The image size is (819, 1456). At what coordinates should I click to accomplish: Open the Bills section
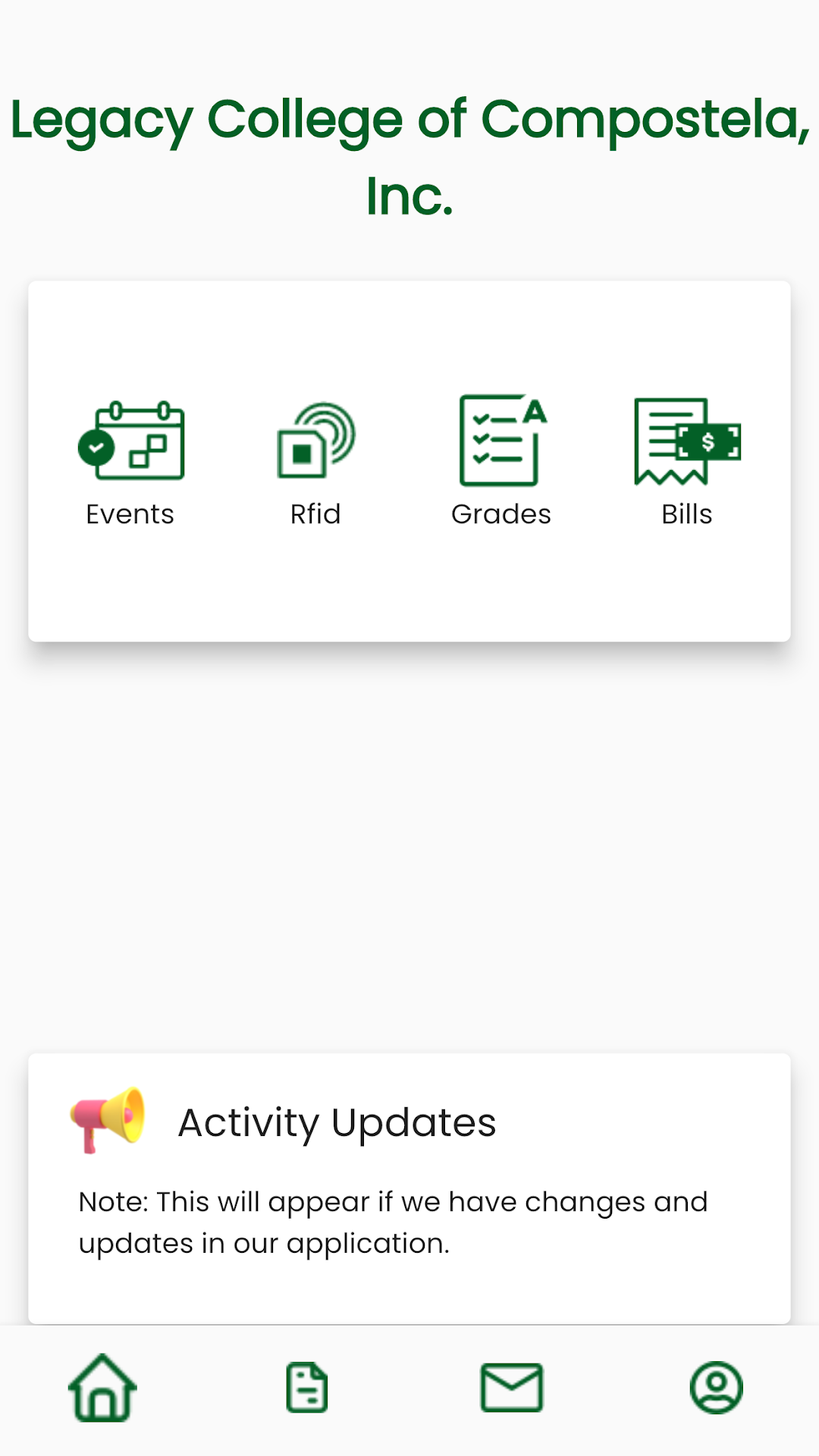tap(687, 462)
